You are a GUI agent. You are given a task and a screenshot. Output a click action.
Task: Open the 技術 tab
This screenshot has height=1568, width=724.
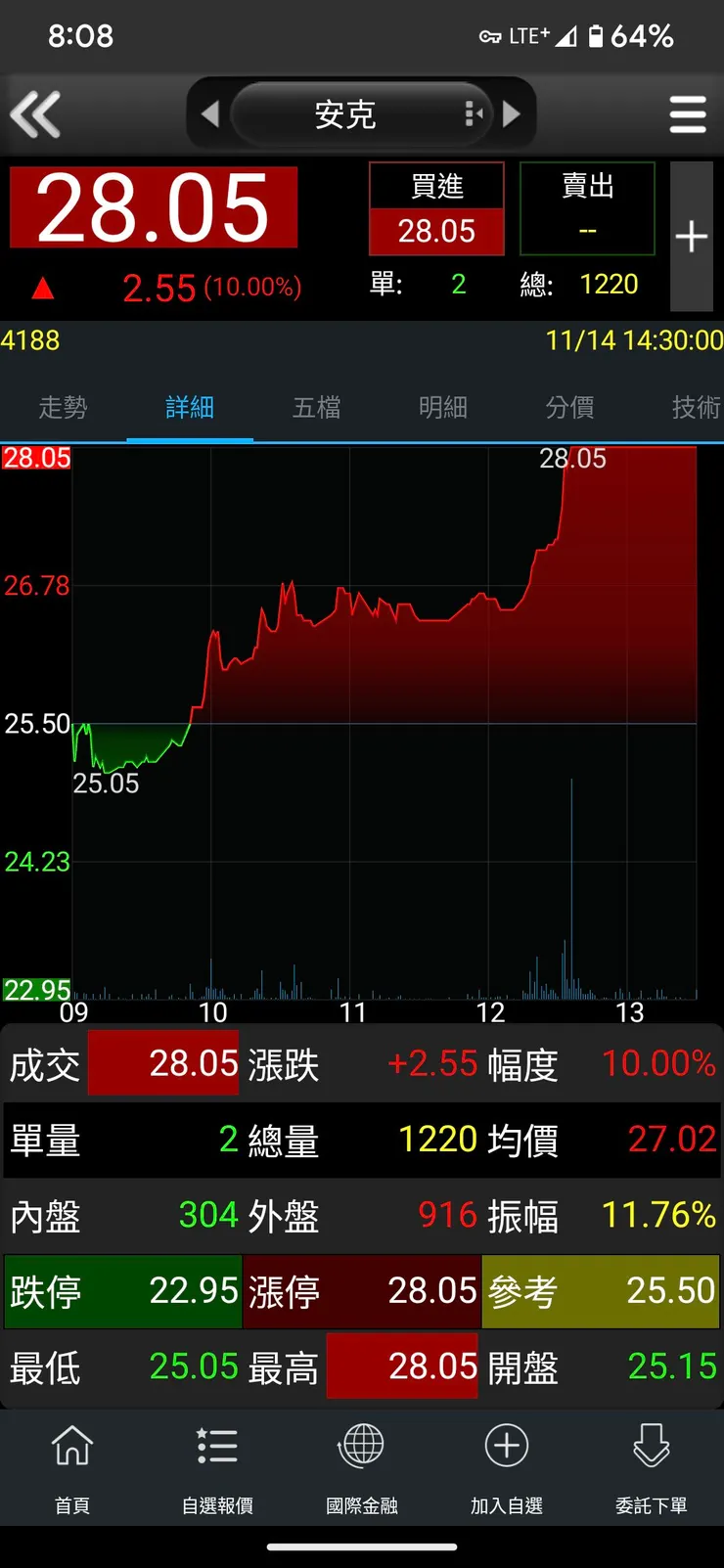click(696, 407)
